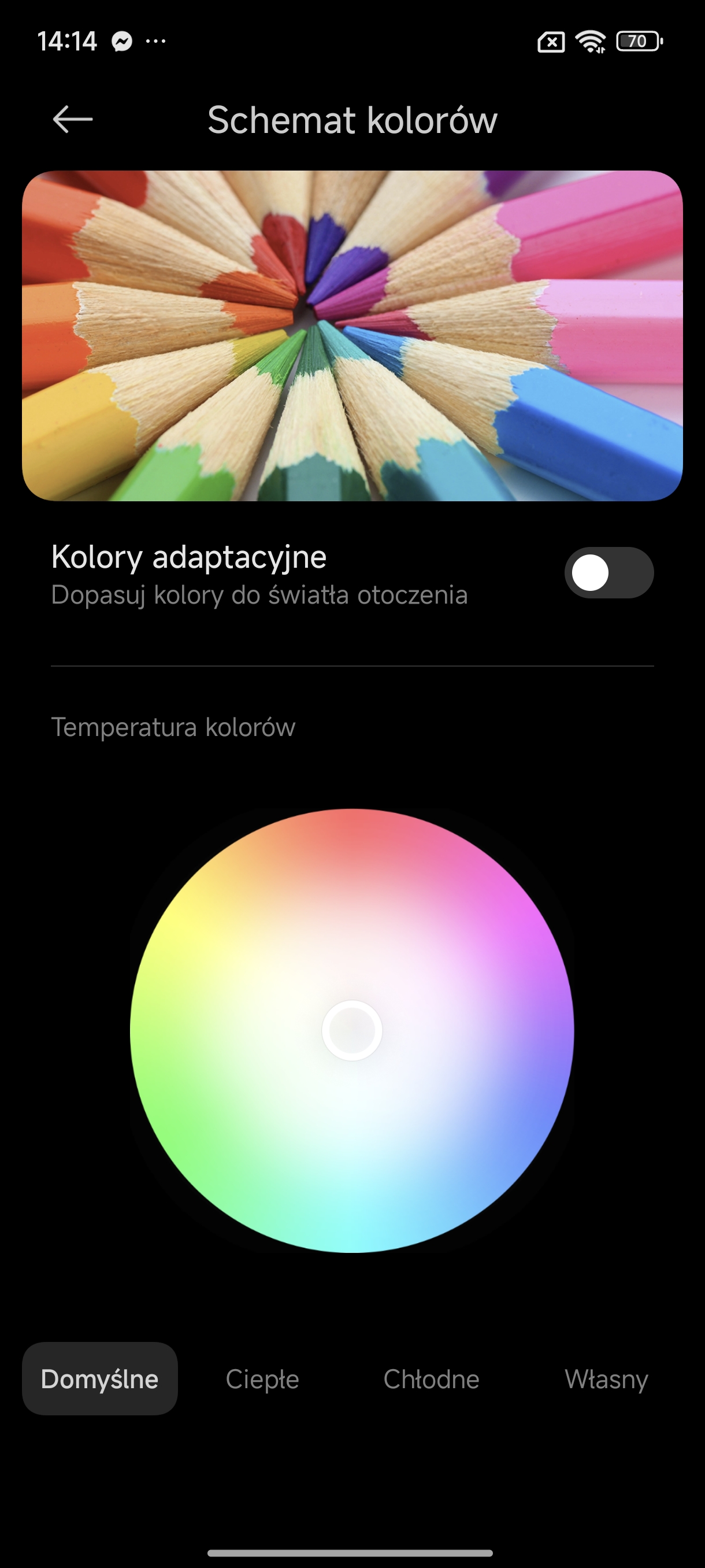Screen dimensions: 705x1568
Task: Tap the color wheel selector handle
Action: point(352,1030)
